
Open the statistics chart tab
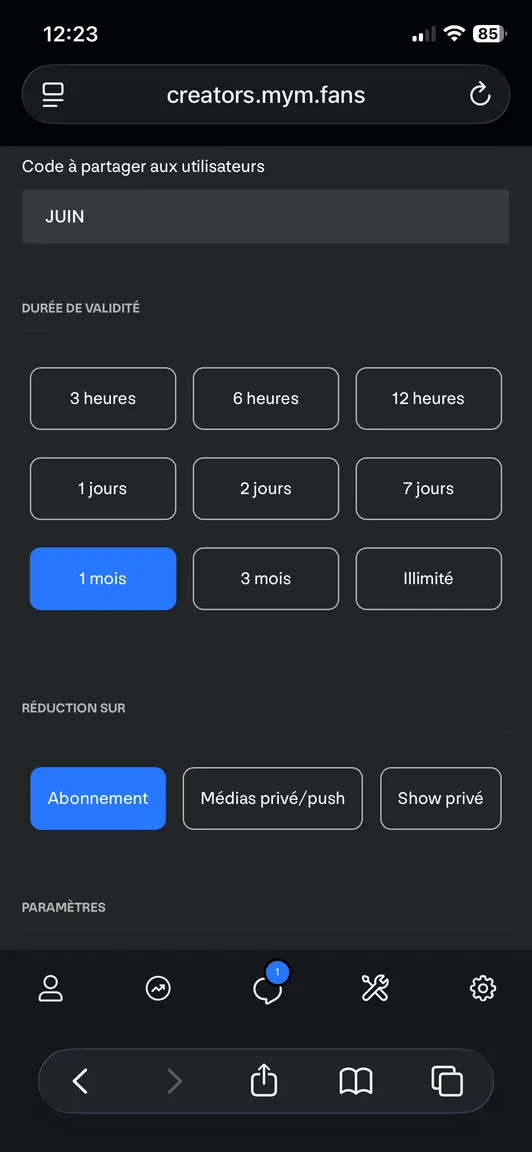[158, 988]
